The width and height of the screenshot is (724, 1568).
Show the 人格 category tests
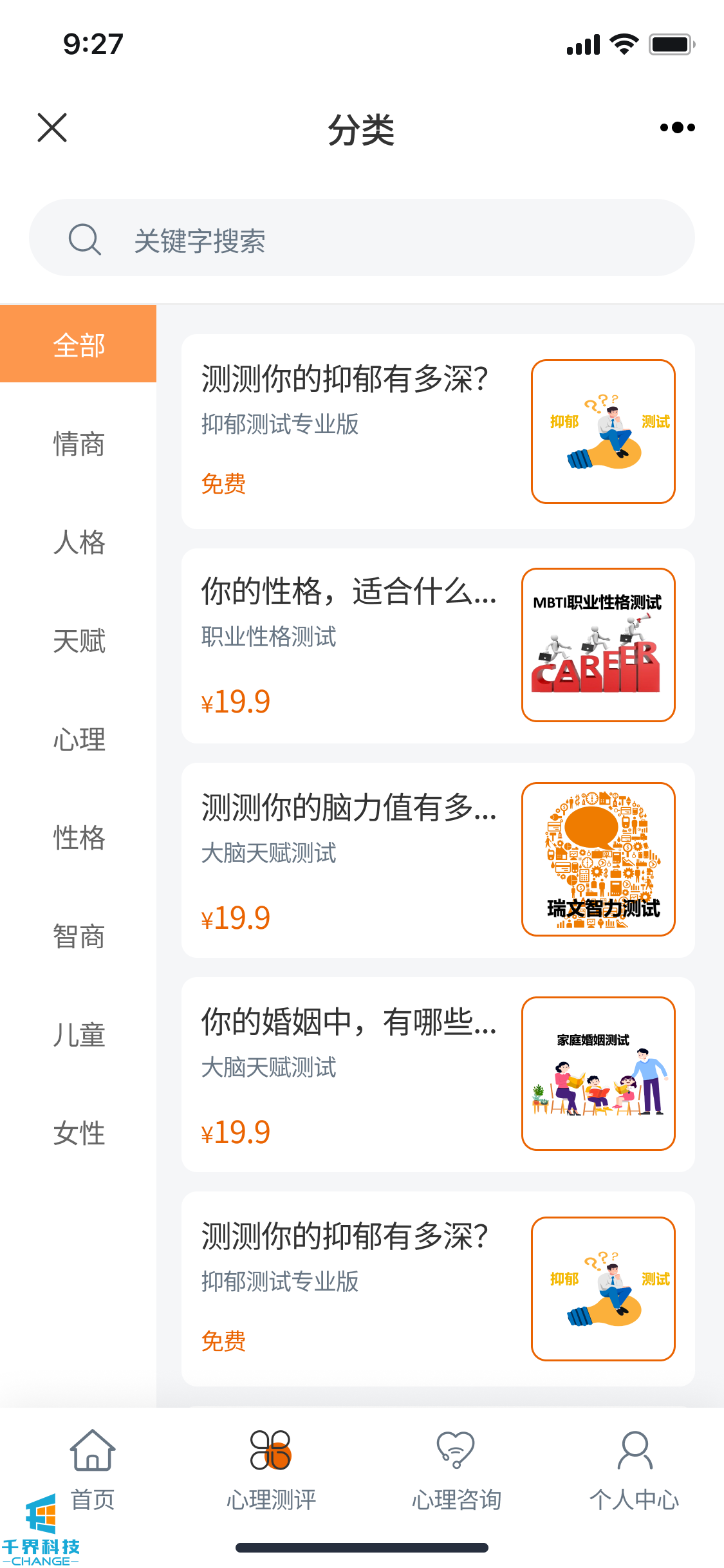click(79, 542)
